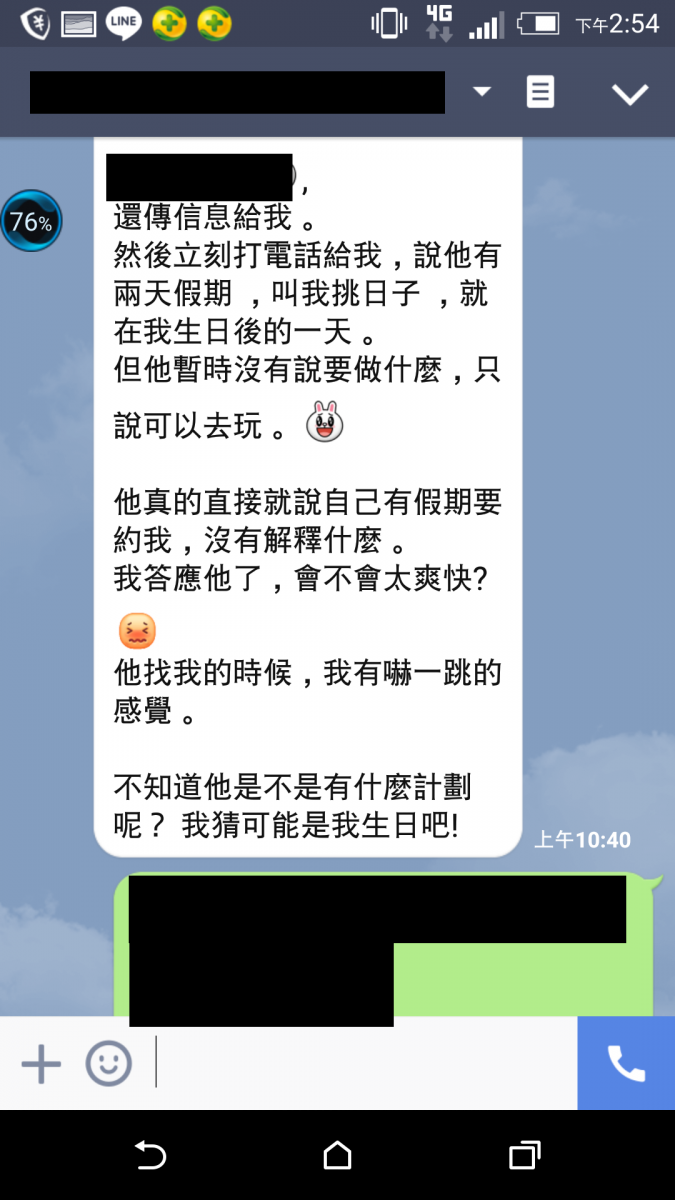
Task: Open the recent apps overview
Action: click(x=524, y=1156)
